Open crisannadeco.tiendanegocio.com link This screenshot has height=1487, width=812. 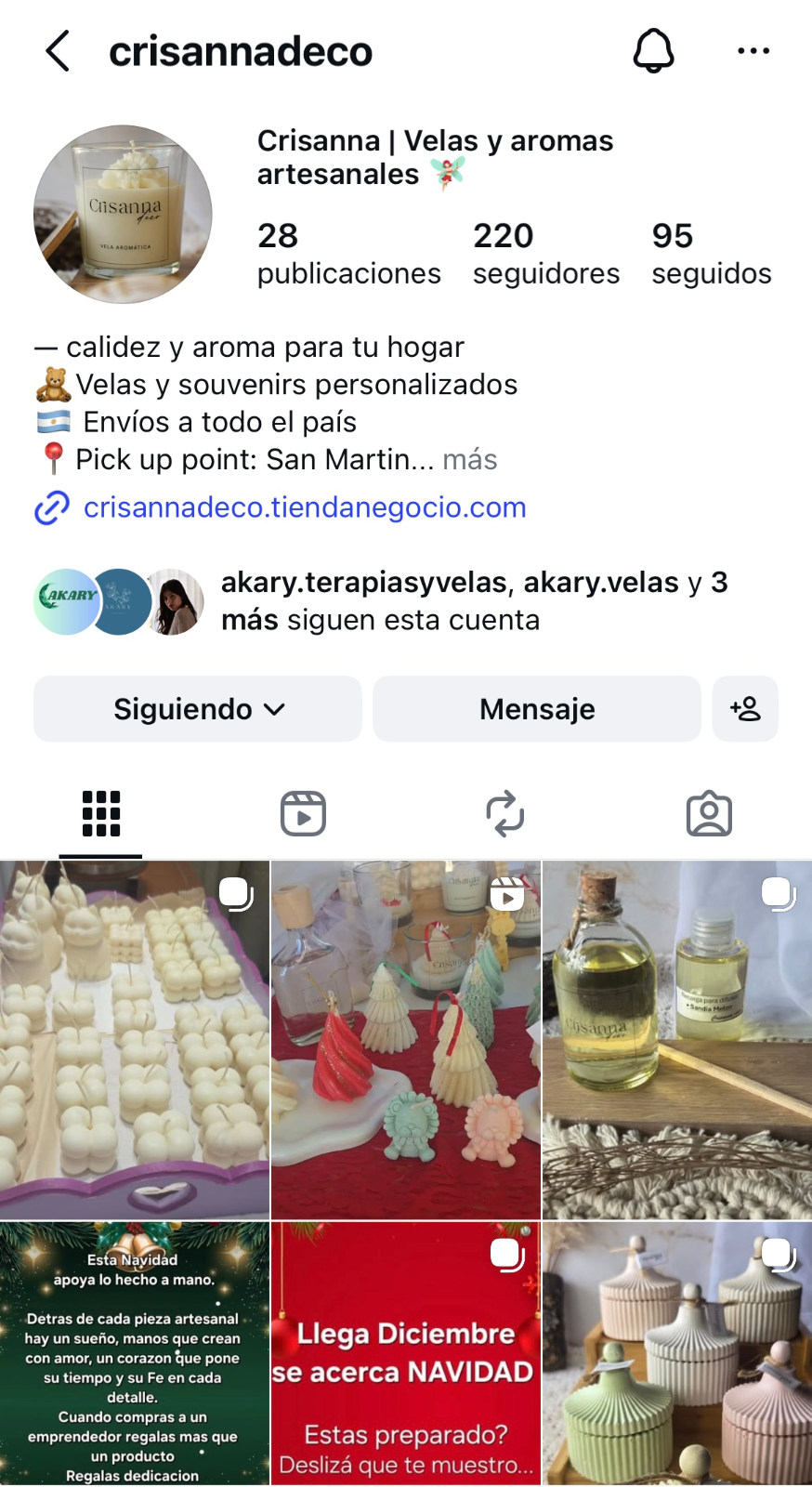pos(304,507)
